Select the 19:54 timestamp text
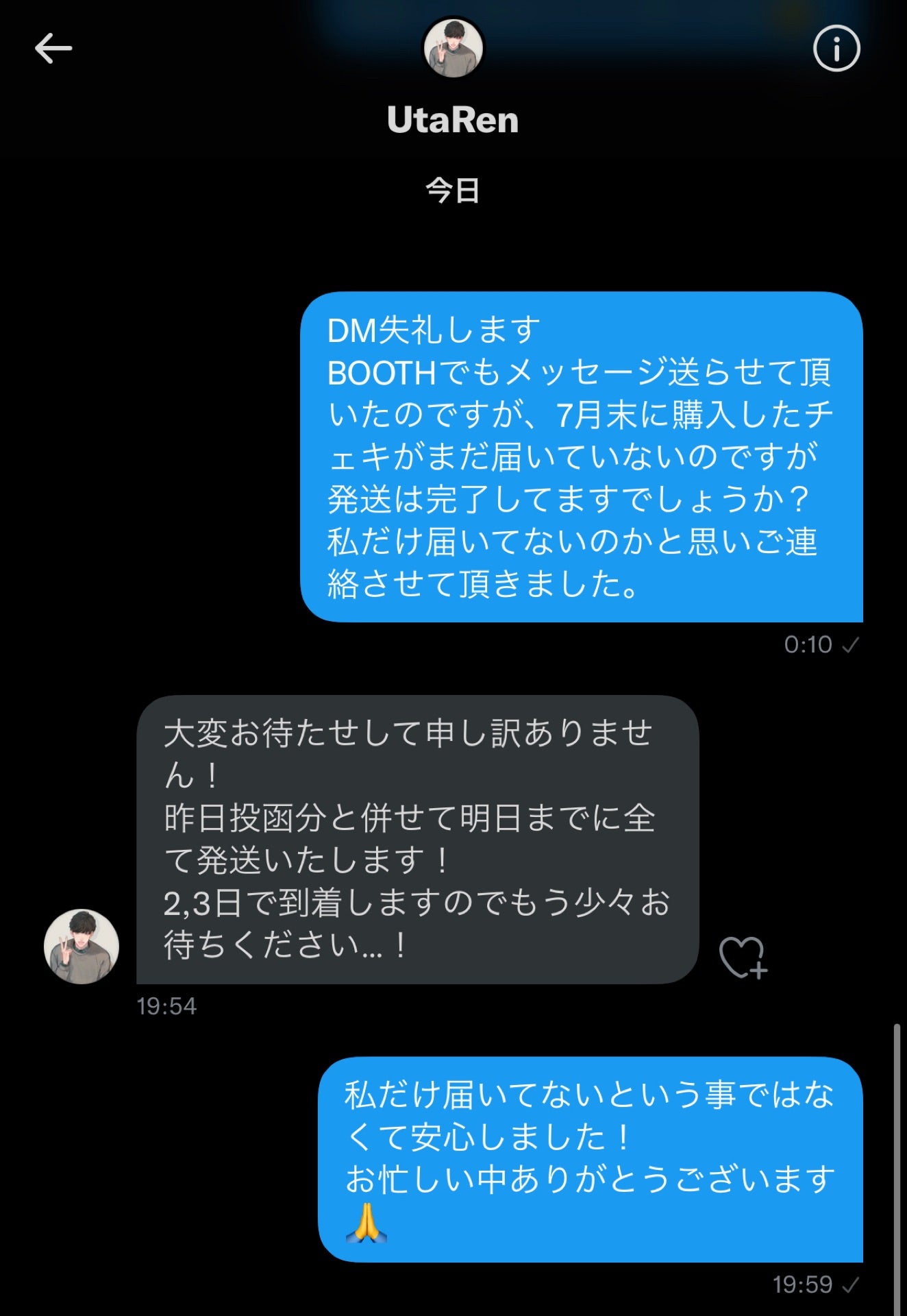Image resolution: width=907 pixels, height=1316 pixels. click(166, 1003)
